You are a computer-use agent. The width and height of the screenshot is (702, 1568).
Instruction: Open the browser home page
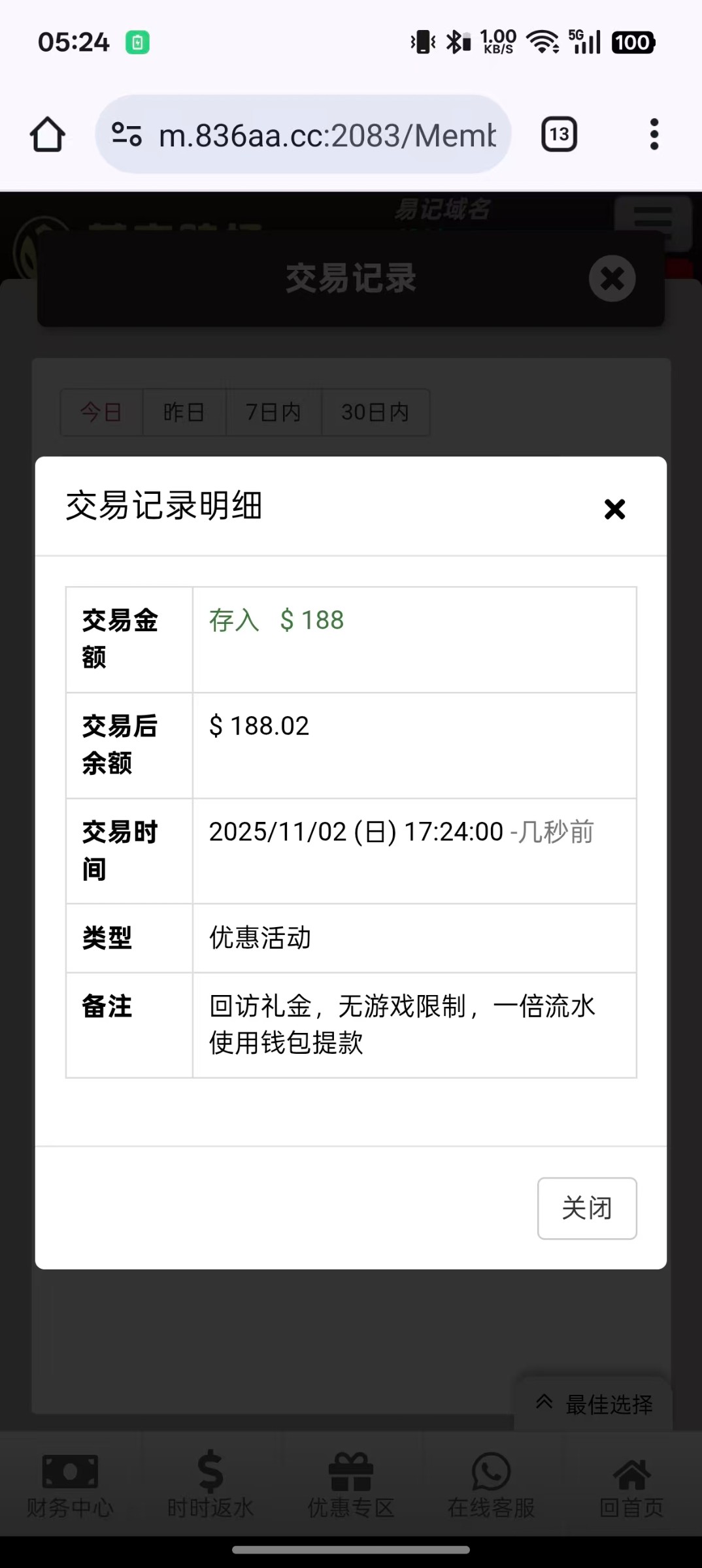[48, 135]
